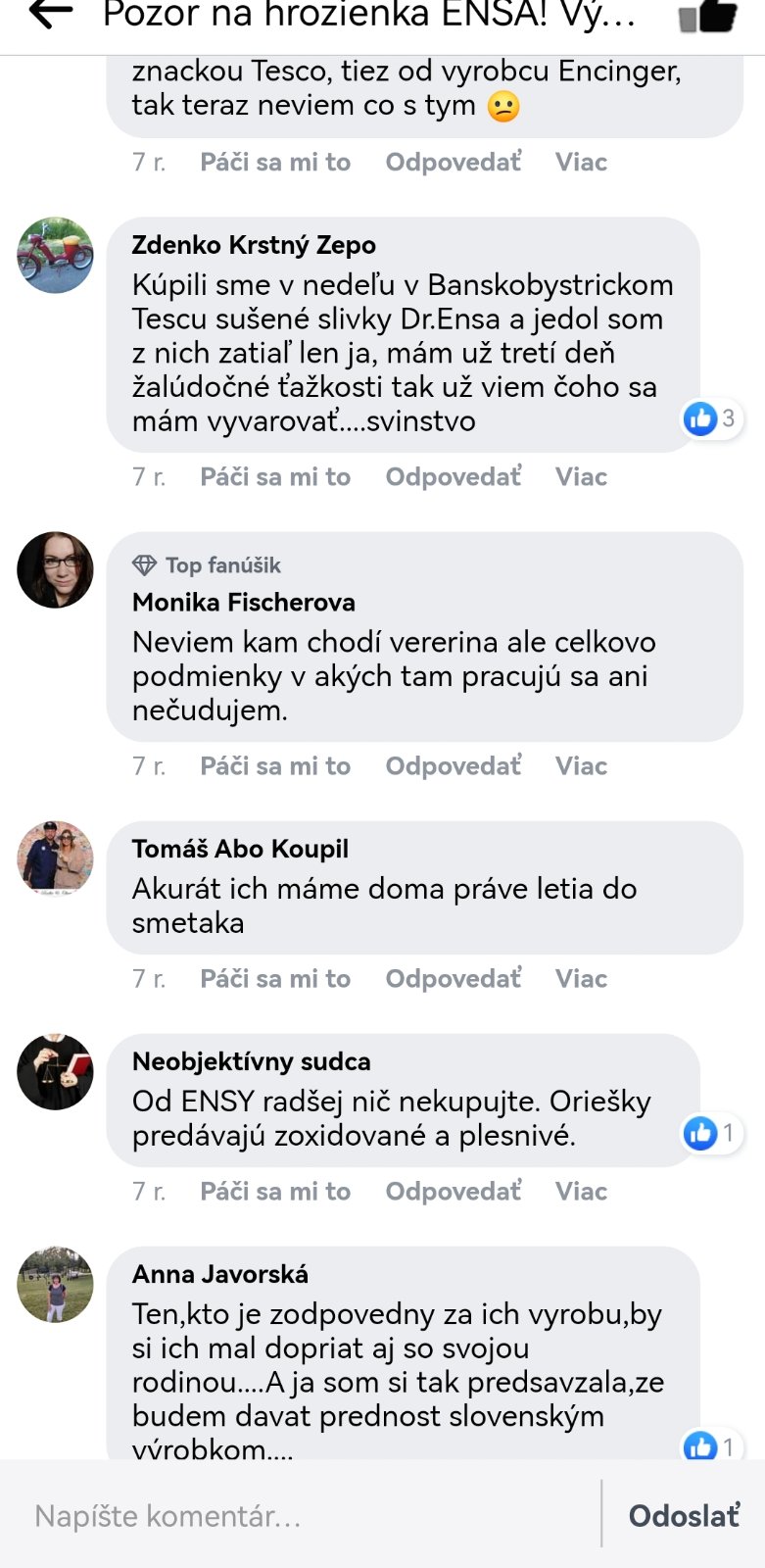Open Viac under Monika Fischerova's comment

point(581,766)
